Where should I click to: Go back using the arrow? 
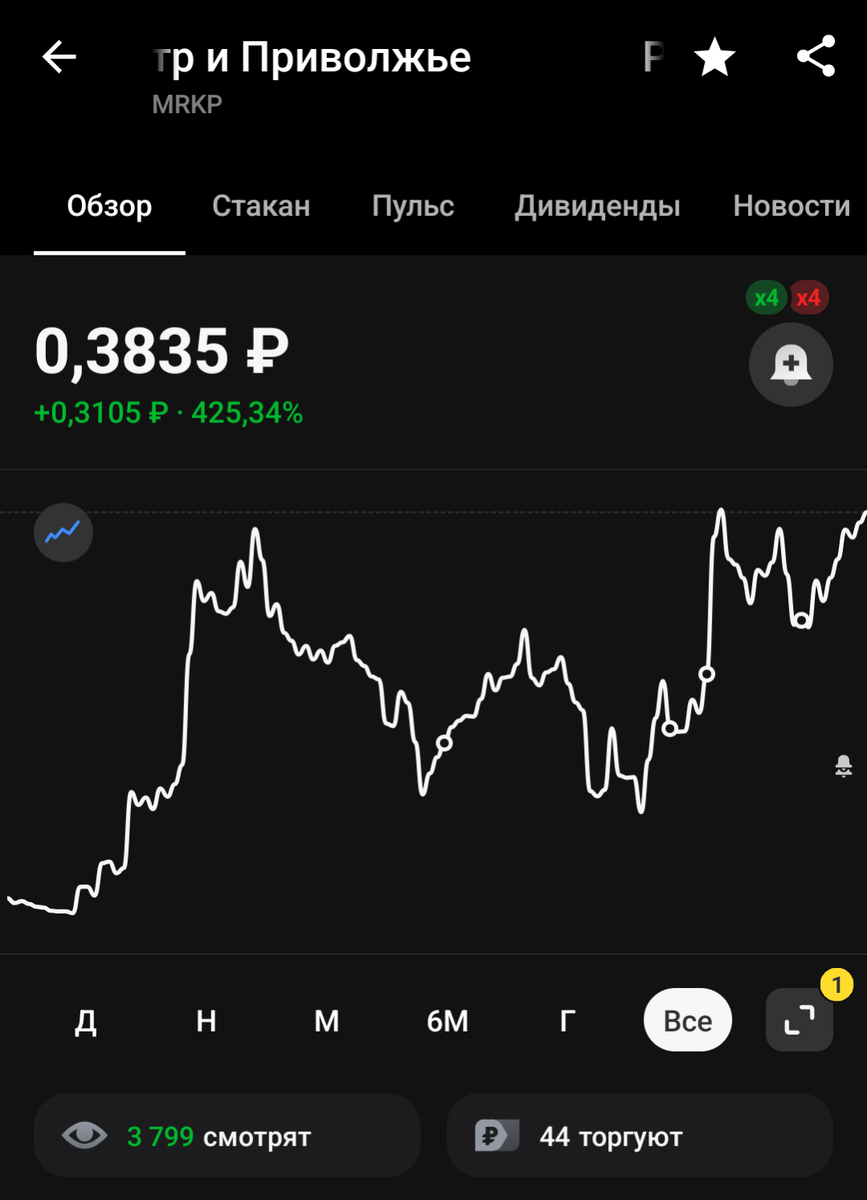(x=59, y=58)
